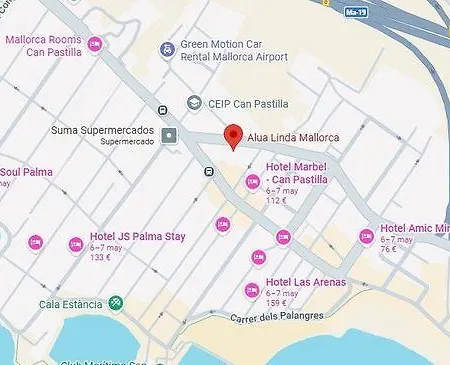Open the Cala Estància marker
This screenshot has width=450, height=365.
tap(116, 303)
